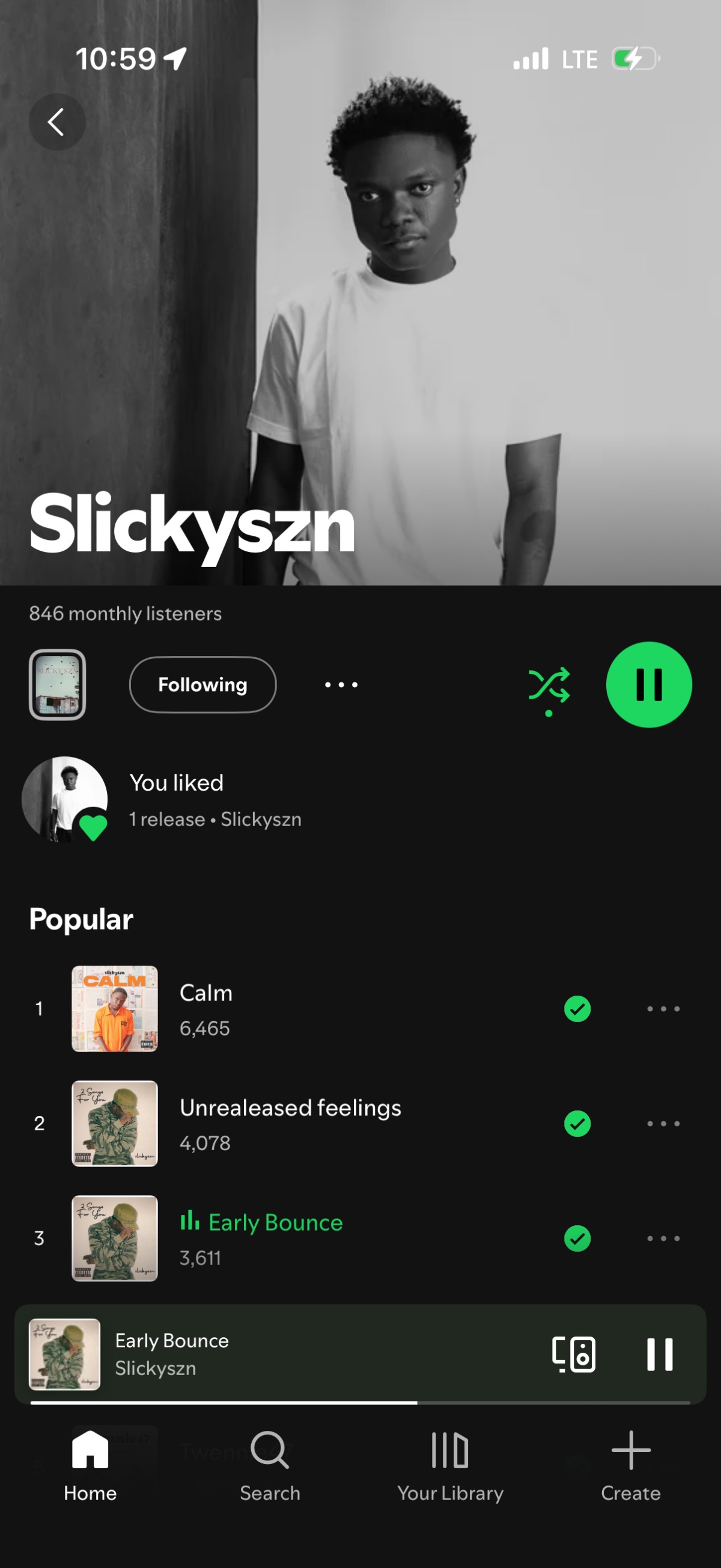Open the device connect picker in mini player

573,1355
